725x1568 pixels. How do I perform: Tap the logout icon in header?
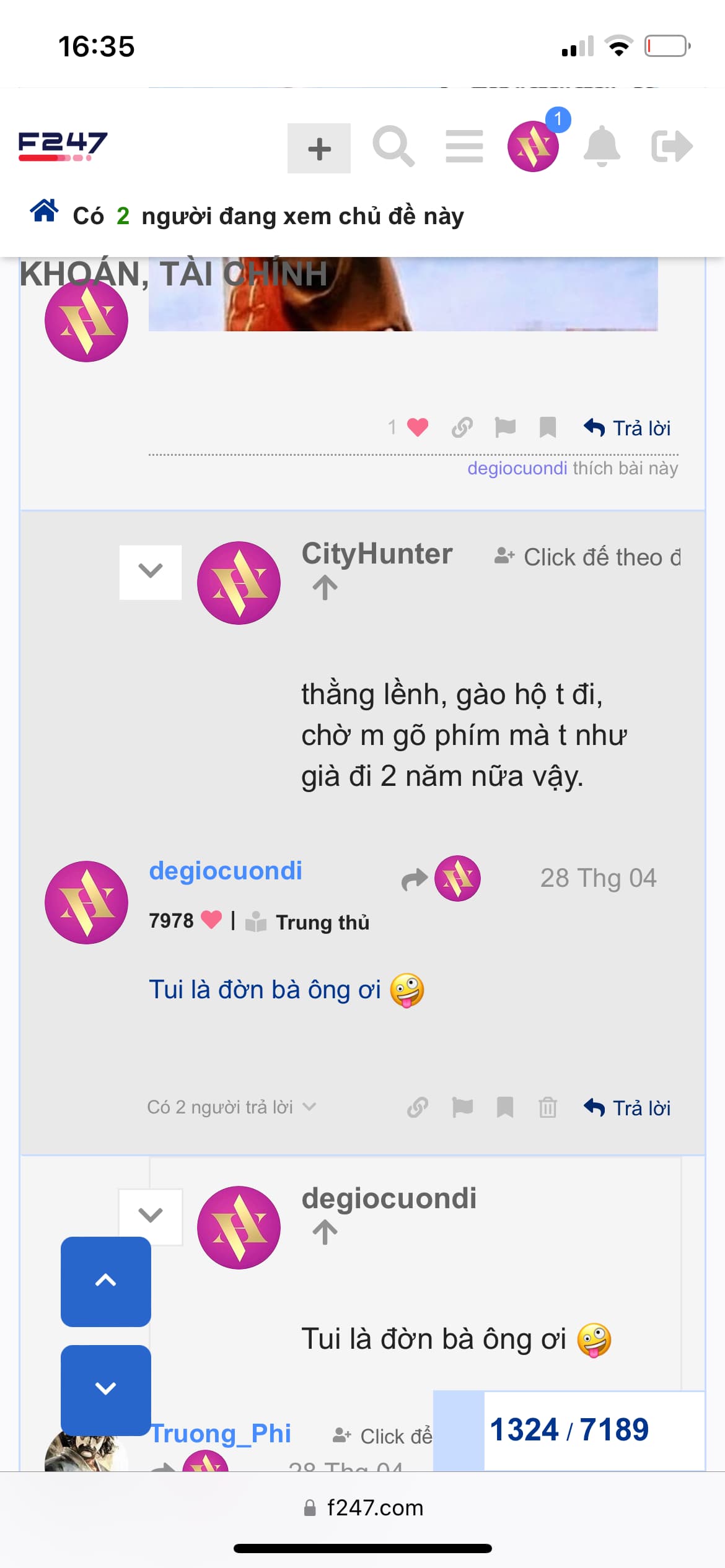click(672, 147)
